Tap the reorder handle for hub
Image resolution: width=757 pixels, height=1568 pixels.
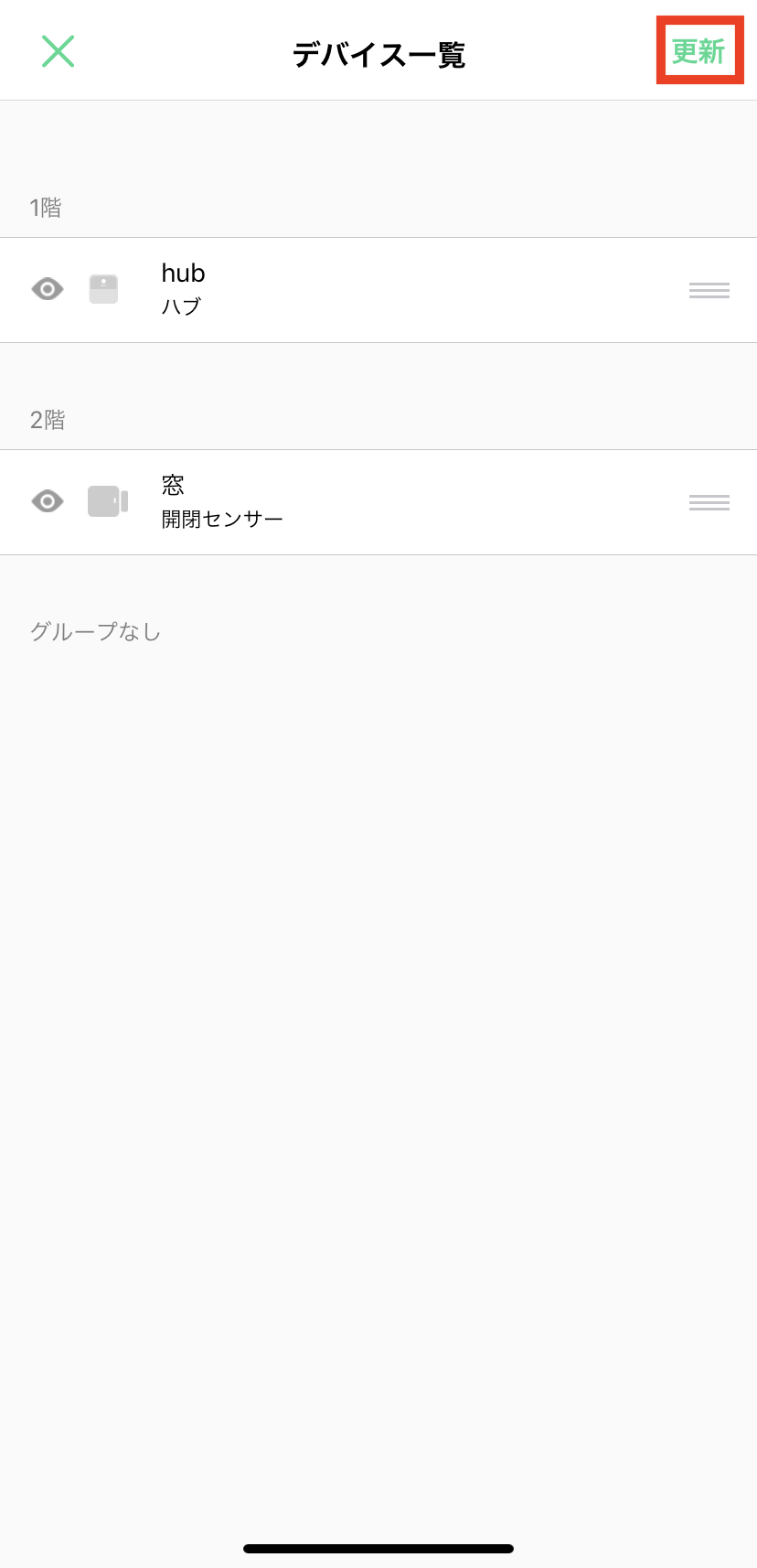(x=709, y=291)
